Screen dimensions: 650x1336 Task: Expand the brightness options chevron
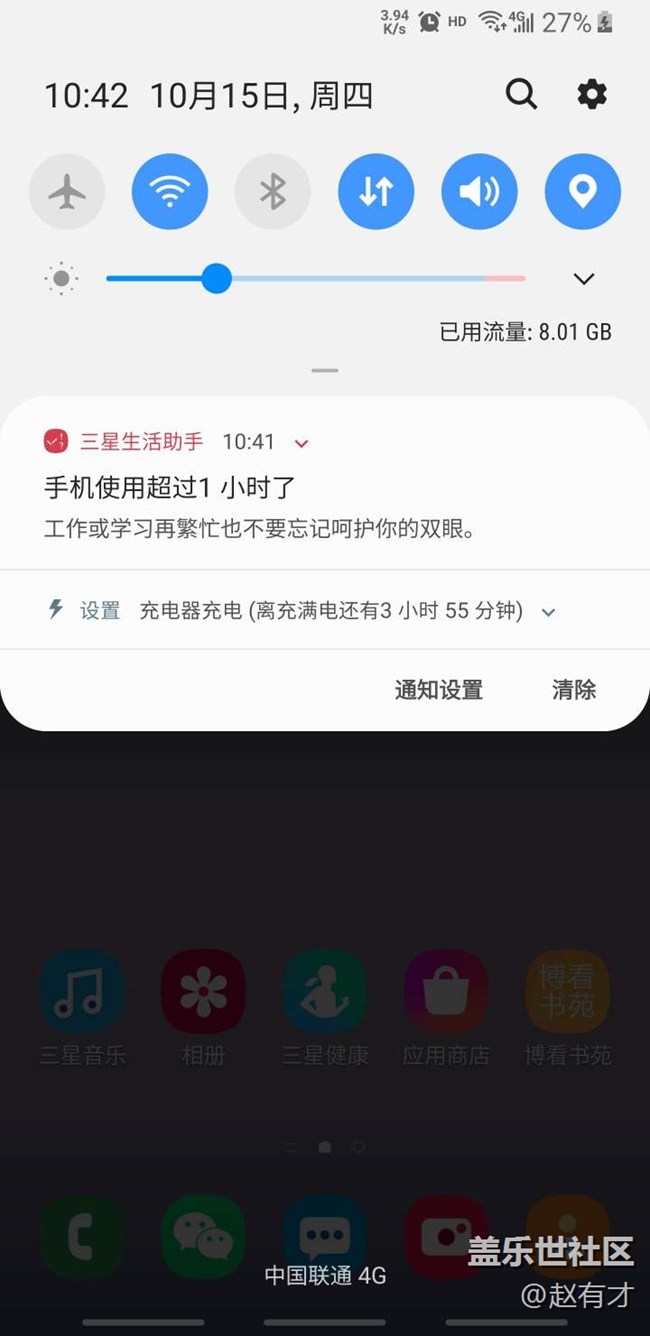coord(584,279)
